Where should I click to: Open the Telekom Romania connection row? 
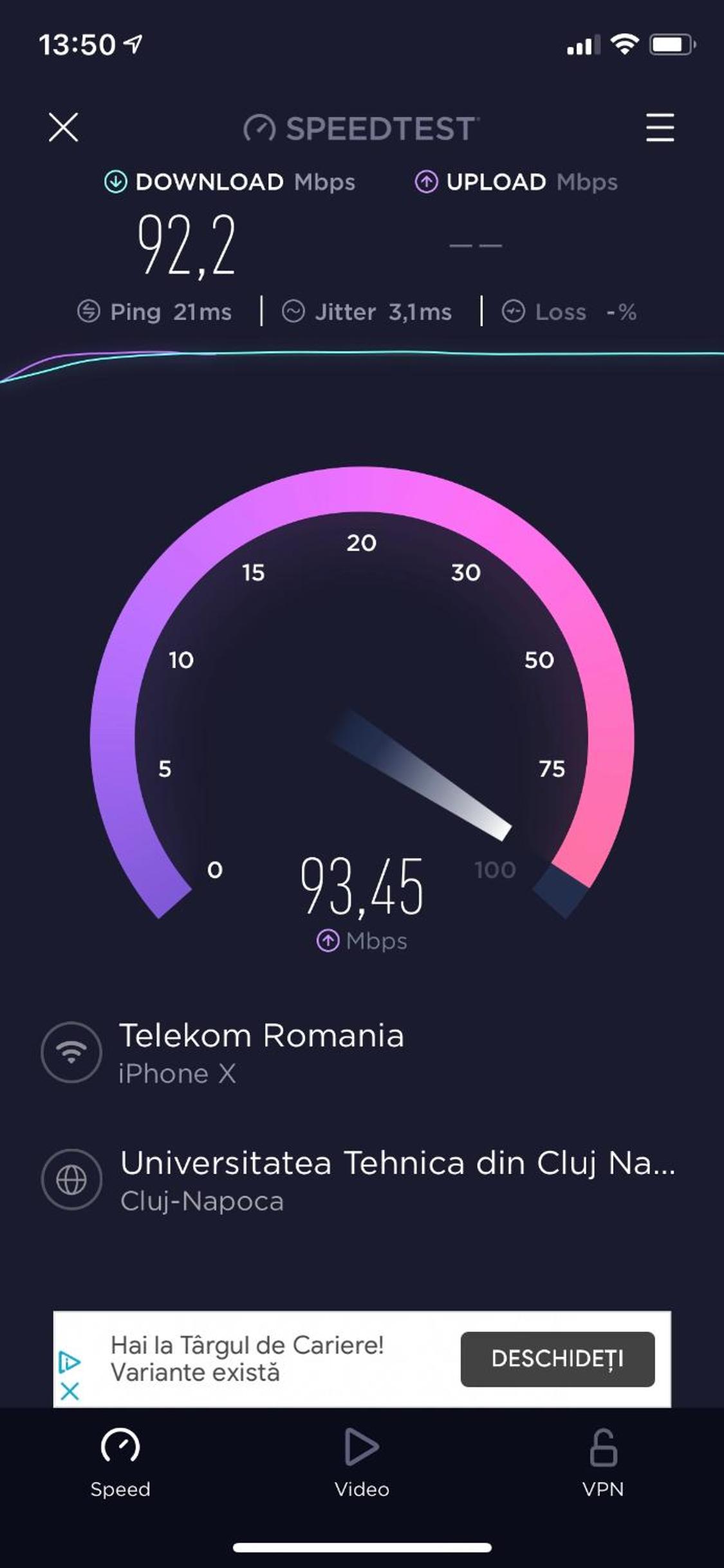(362, 1052)
